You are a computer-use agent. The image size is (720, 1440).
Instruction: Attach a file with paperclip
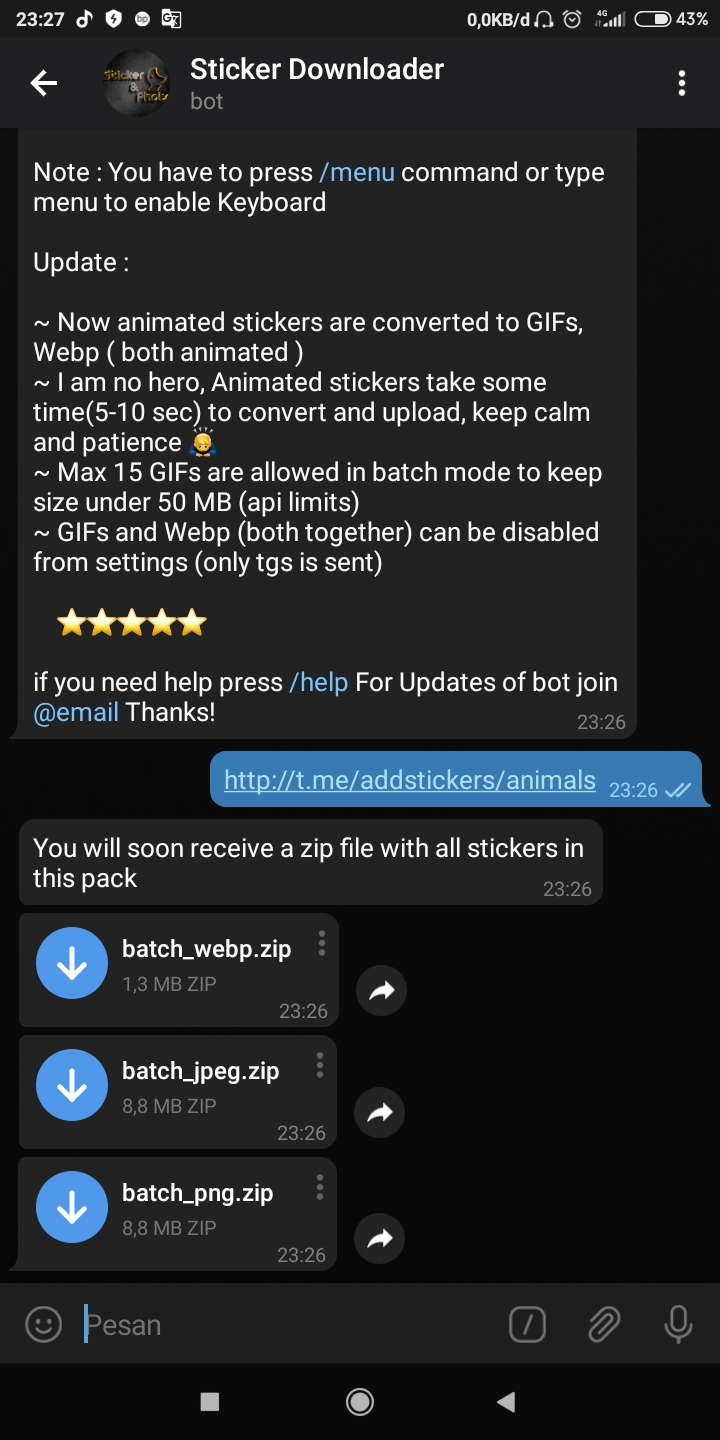point(603,1325)
